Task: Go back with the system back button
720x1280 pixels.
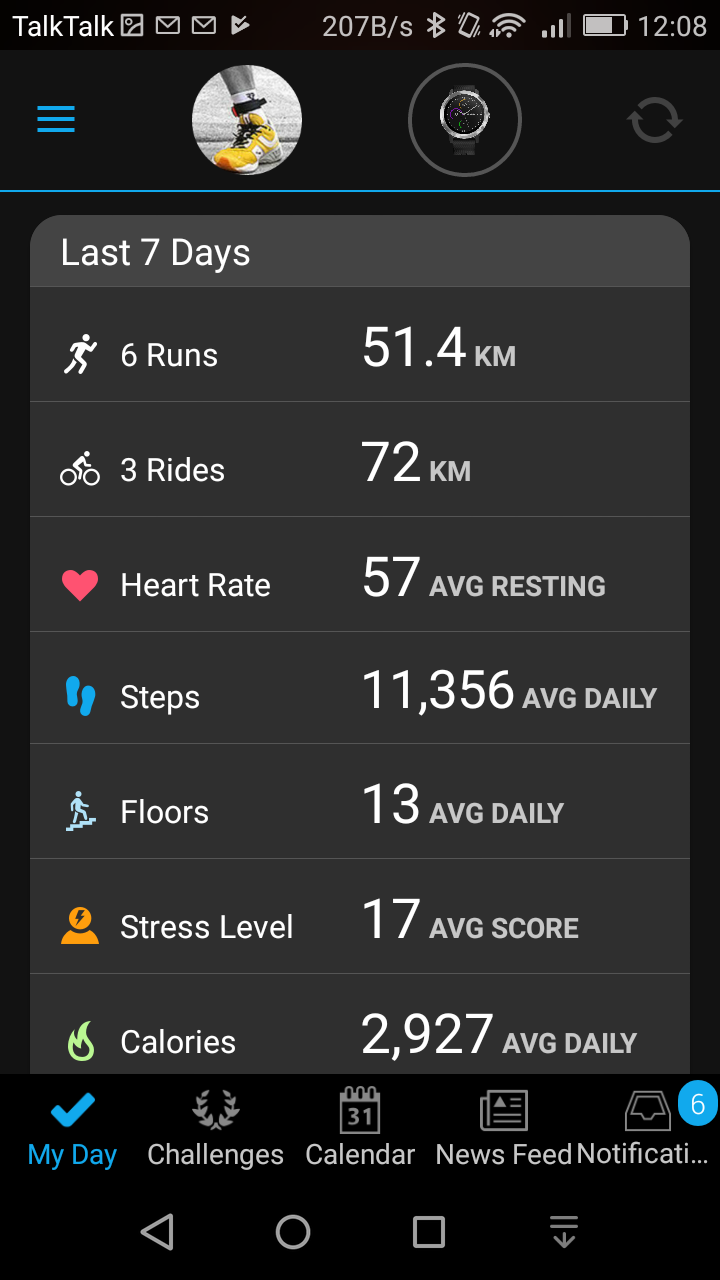Action: [x=157, y=1232]
